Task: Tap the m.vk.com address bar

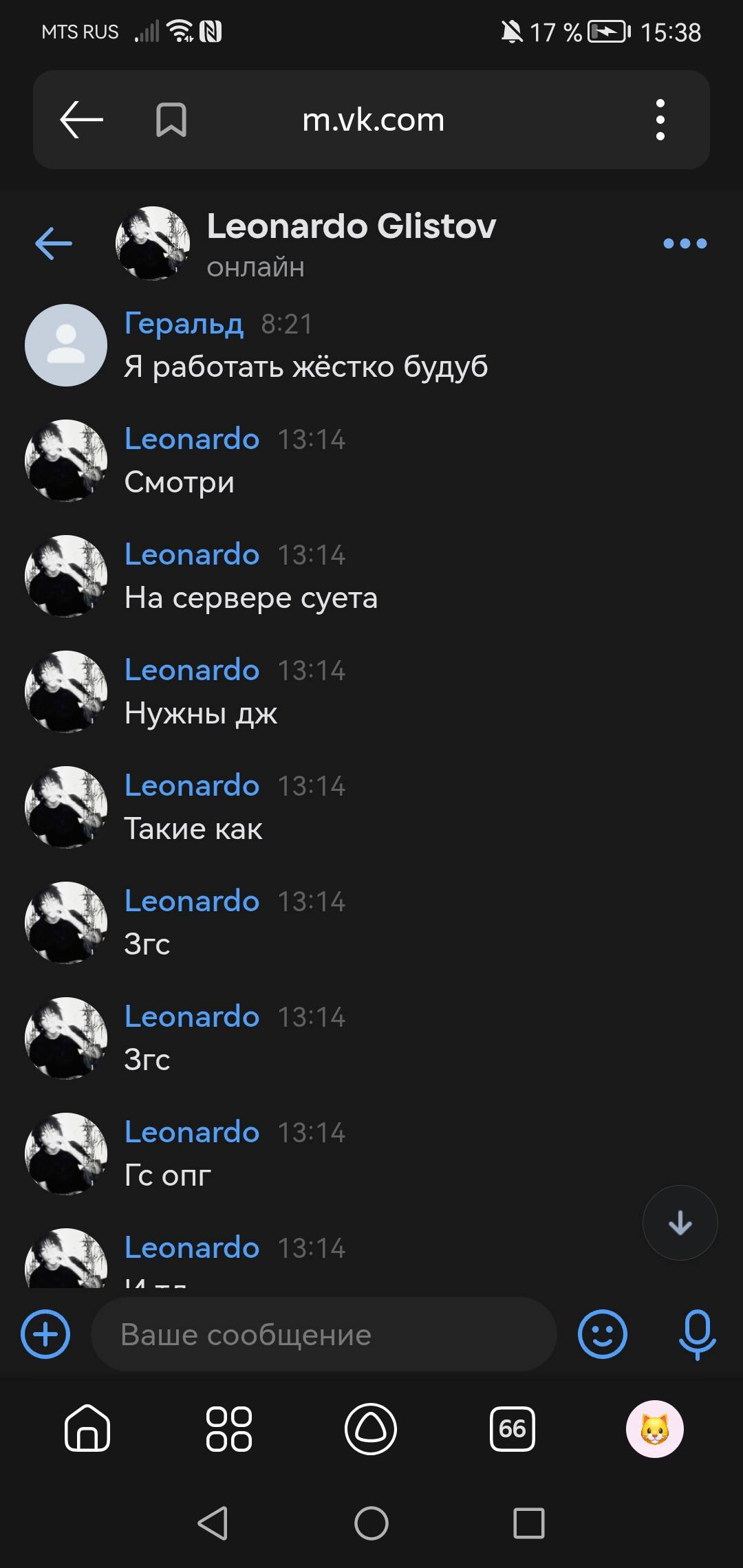Action: 373,120
